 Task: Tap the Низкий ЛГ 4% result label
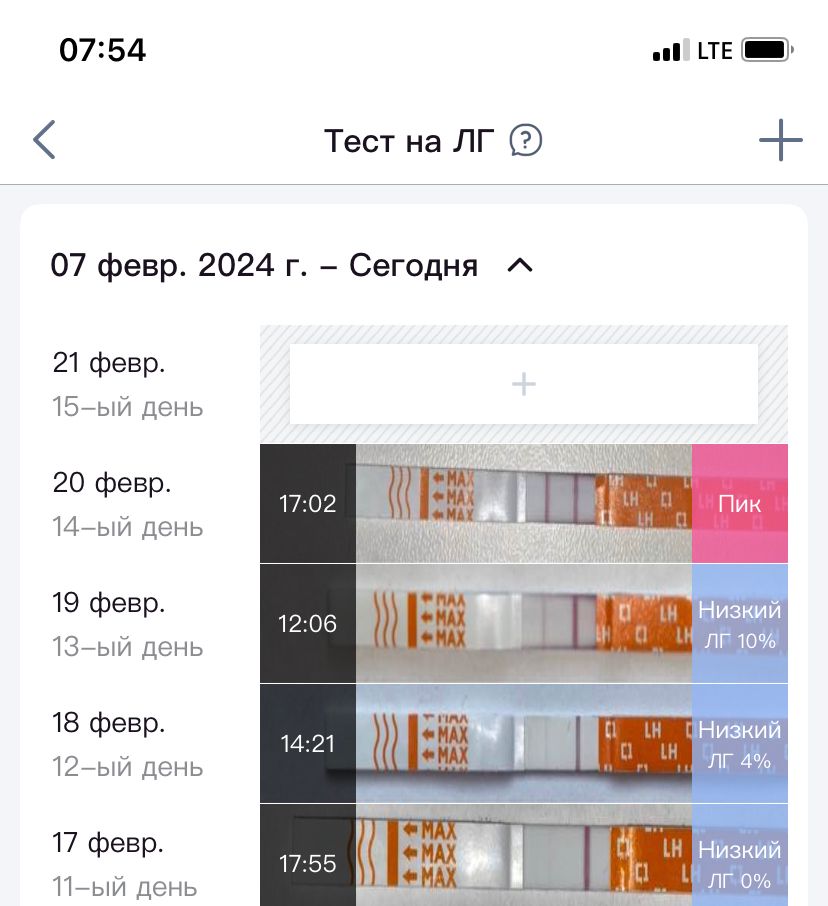coord(740,743)
